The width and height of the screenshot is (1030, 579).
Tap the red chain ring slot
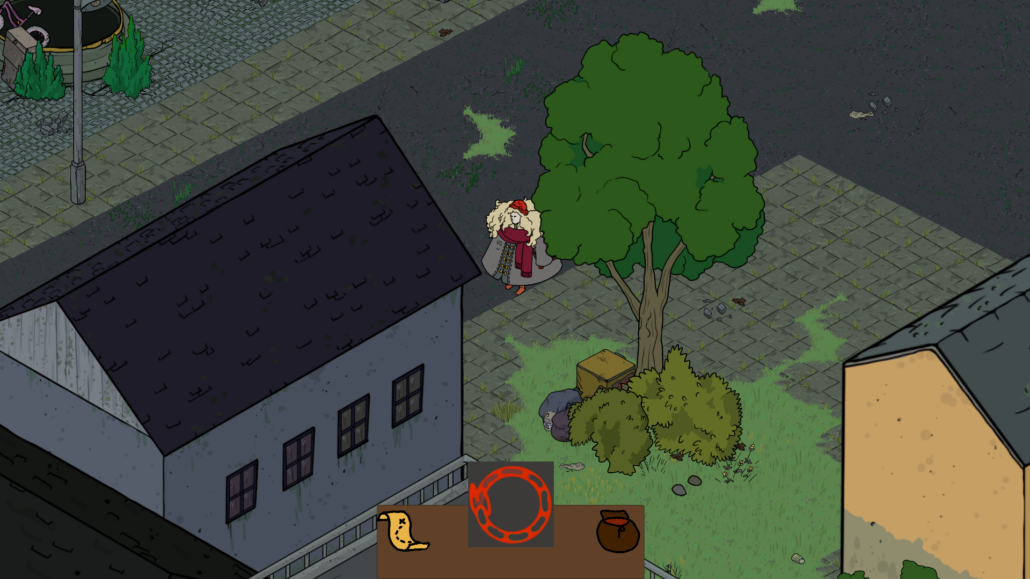(x=510, y=503)
